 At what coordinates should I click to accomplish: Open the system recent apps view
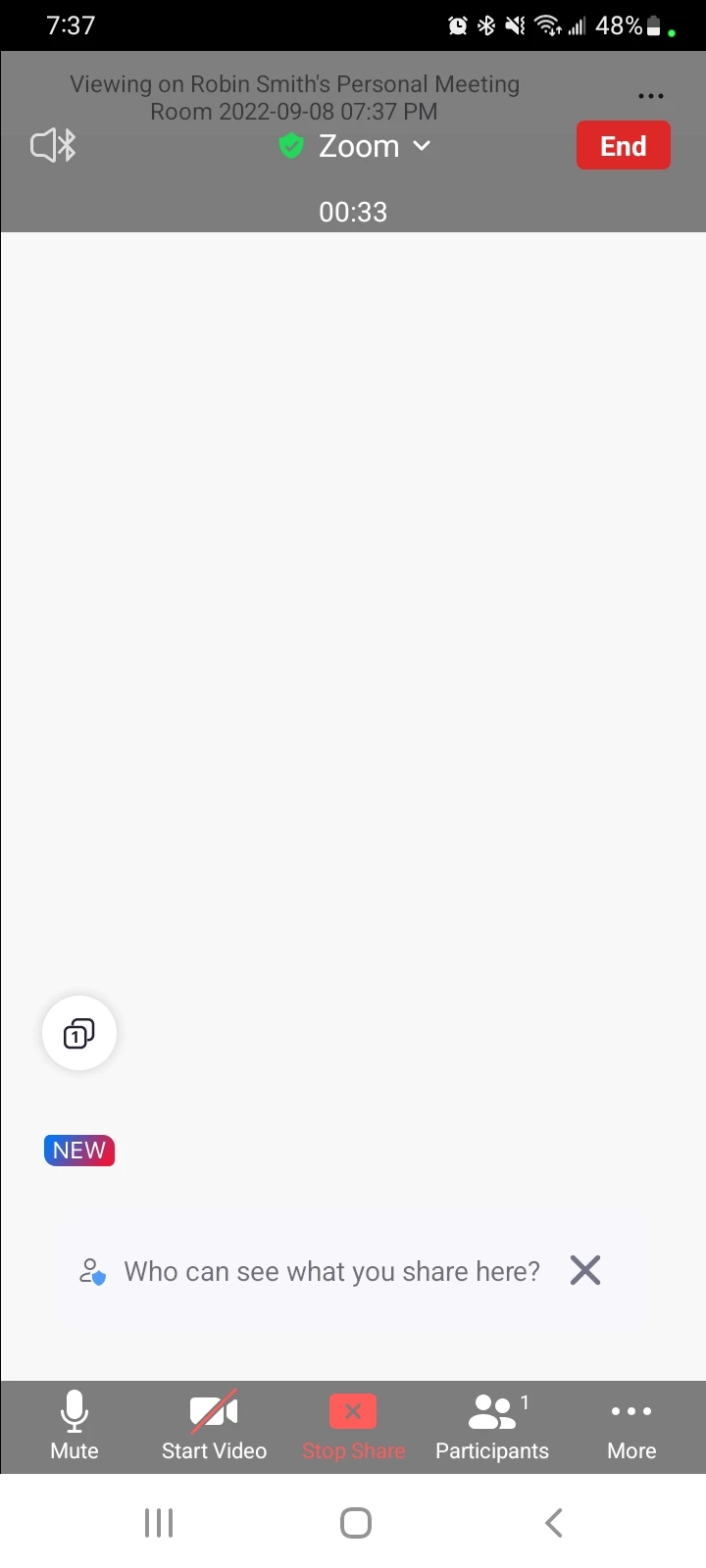[159, 1522]
